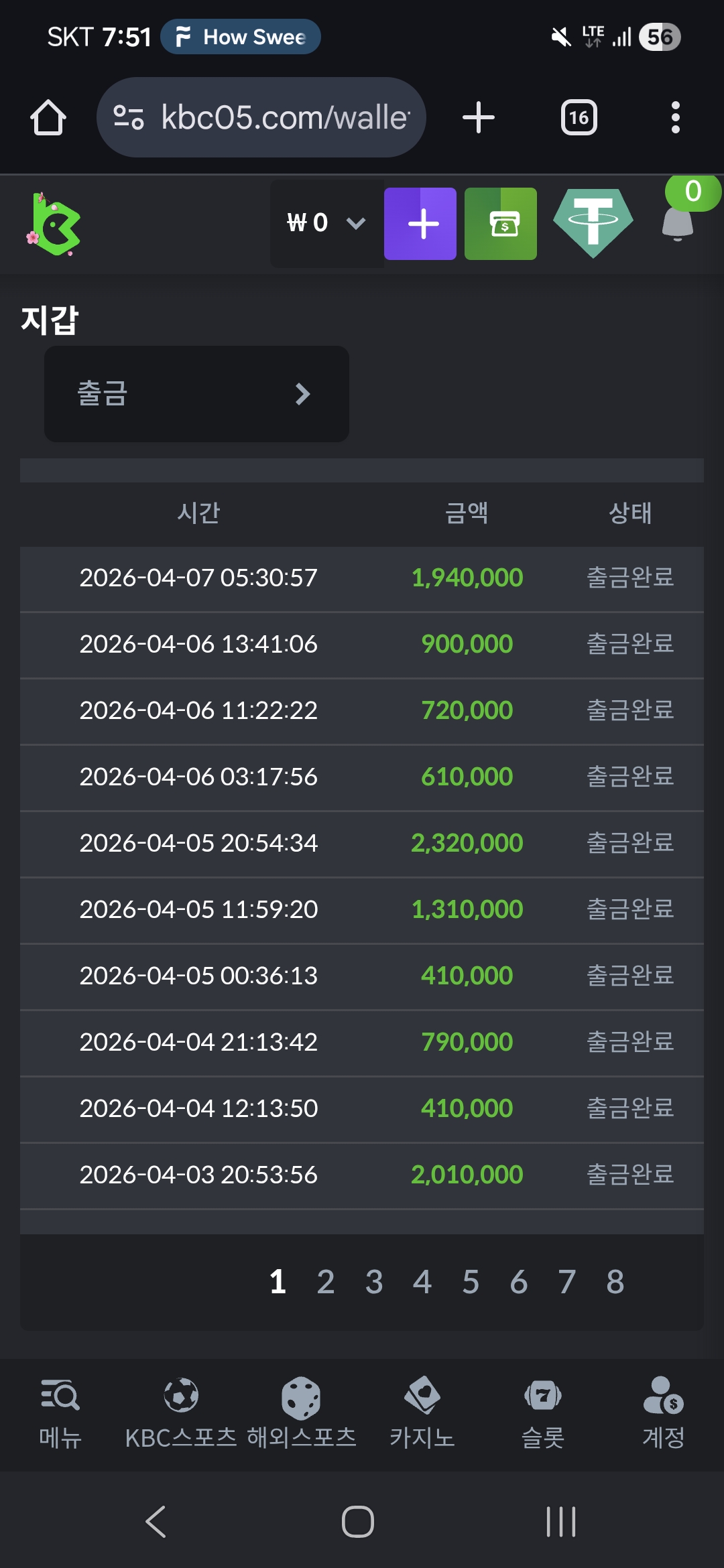This screenshot has height=1568, width=724.
Task: Open the browser overflow menu
Action: [x=675, y=118]
